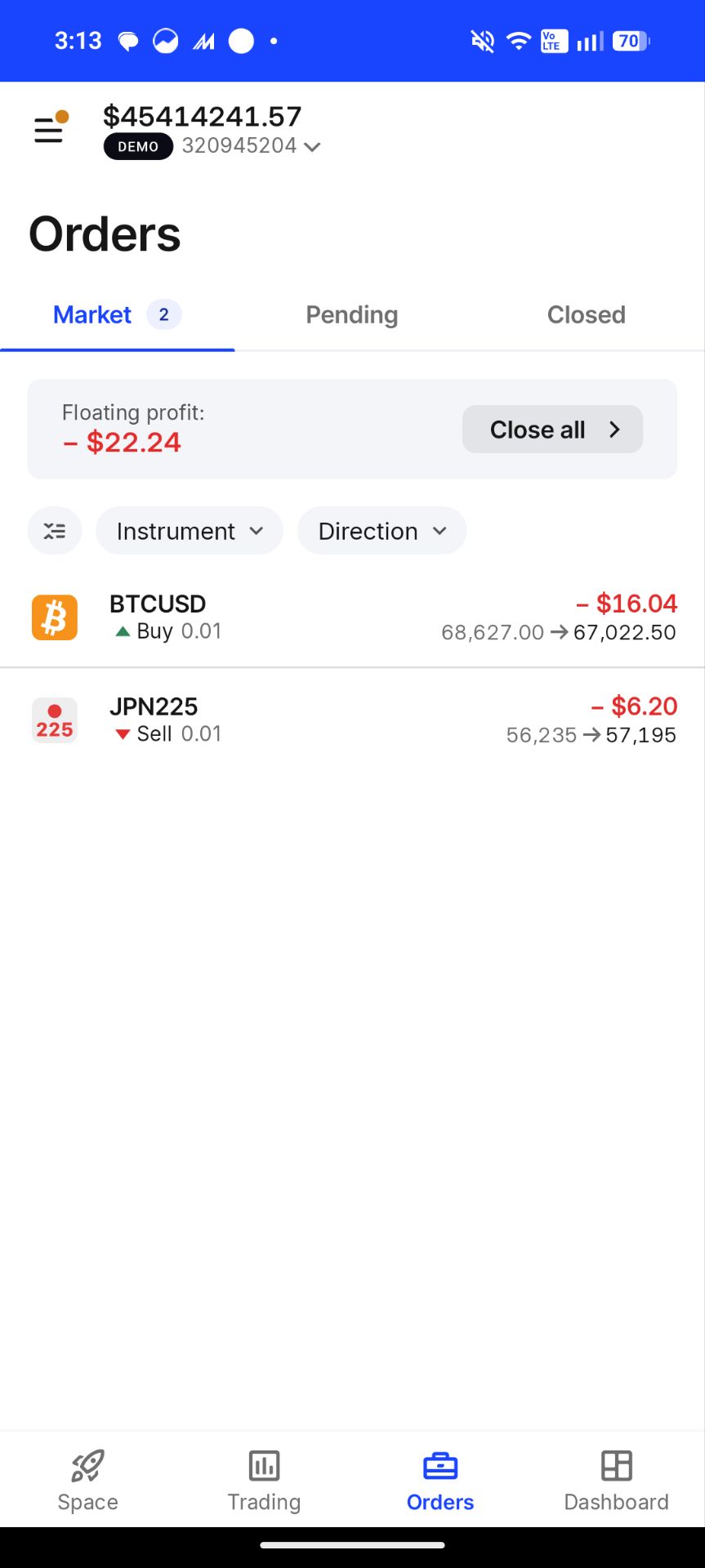The width and height of the screenshot is (705, 1568).
Task: Open the Dashboard tab
Action: [616, 1480]
